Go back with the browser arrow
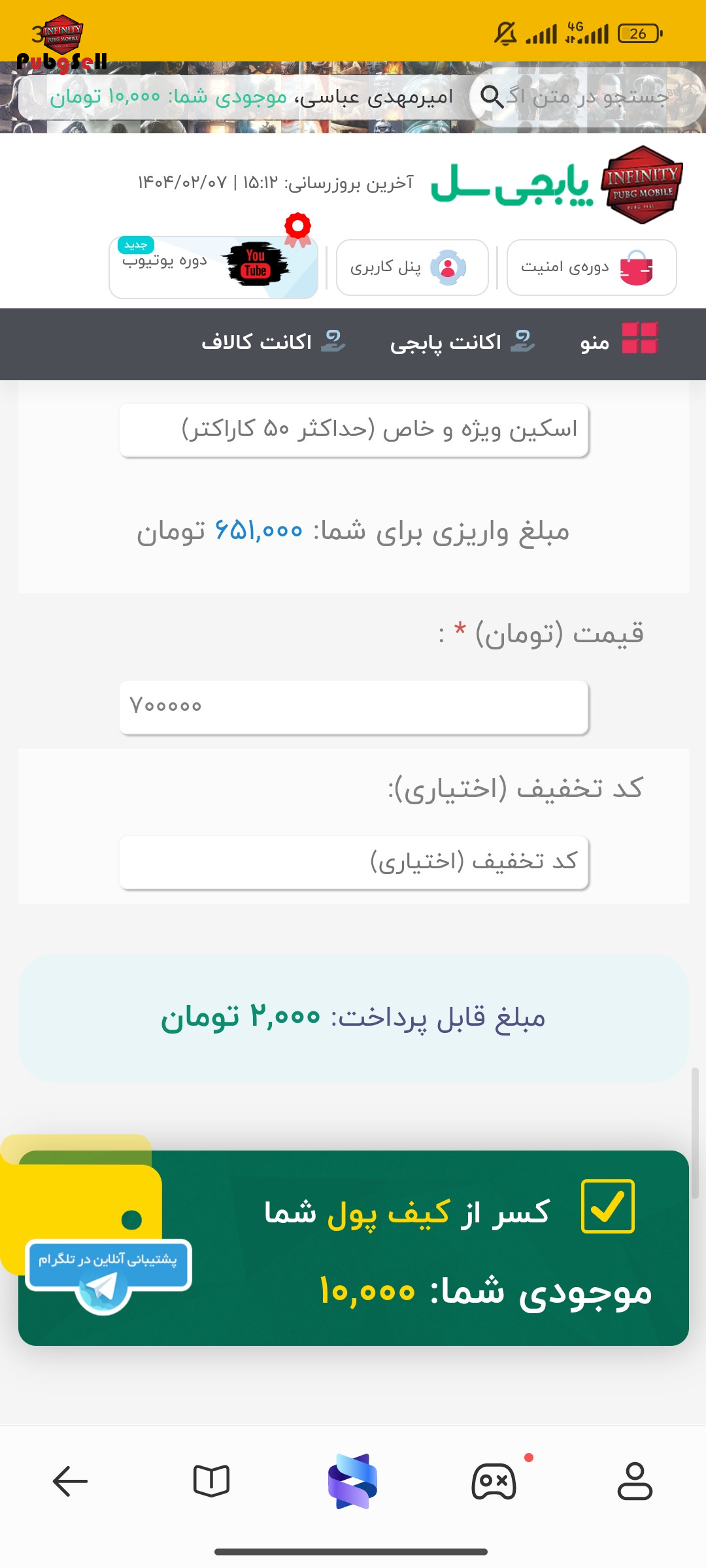The height and width of the screenshot is (1568, 706). [x=70, y=1481]
